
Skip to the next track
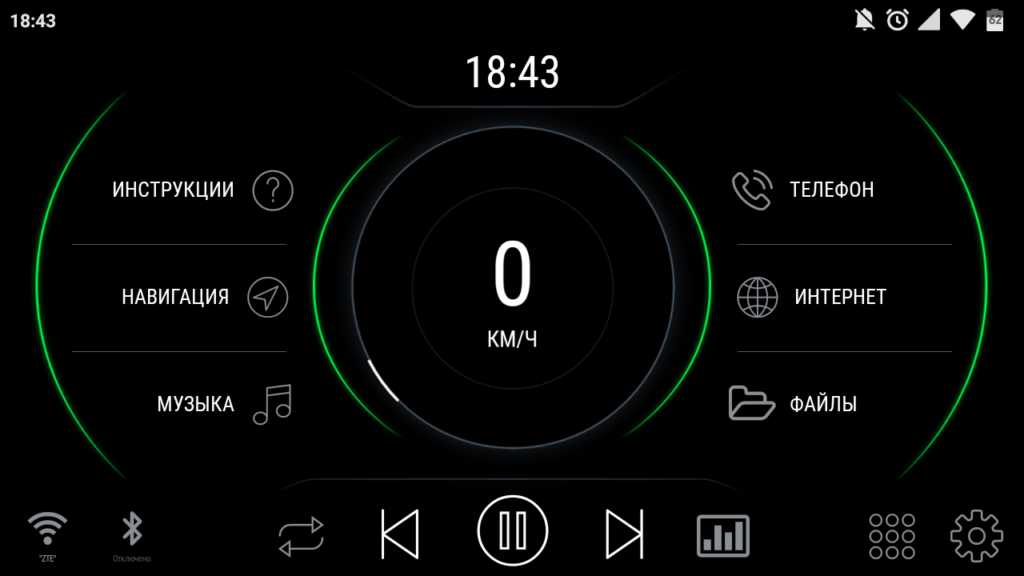click(x=625, y=533)
